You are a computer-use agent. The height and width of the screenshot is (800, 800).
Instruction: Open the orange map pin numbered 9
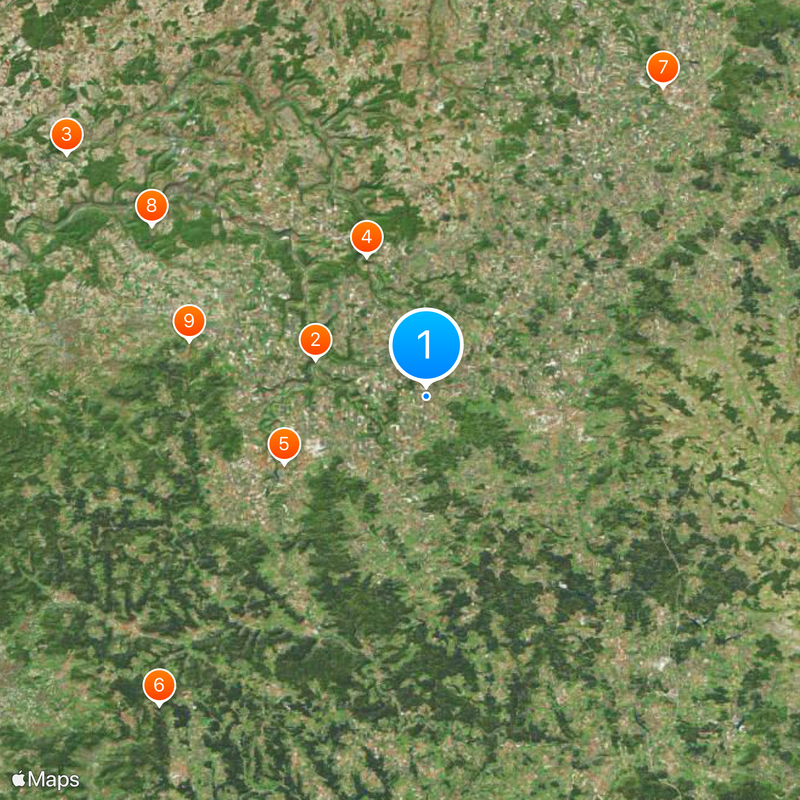tap(189, 321)
